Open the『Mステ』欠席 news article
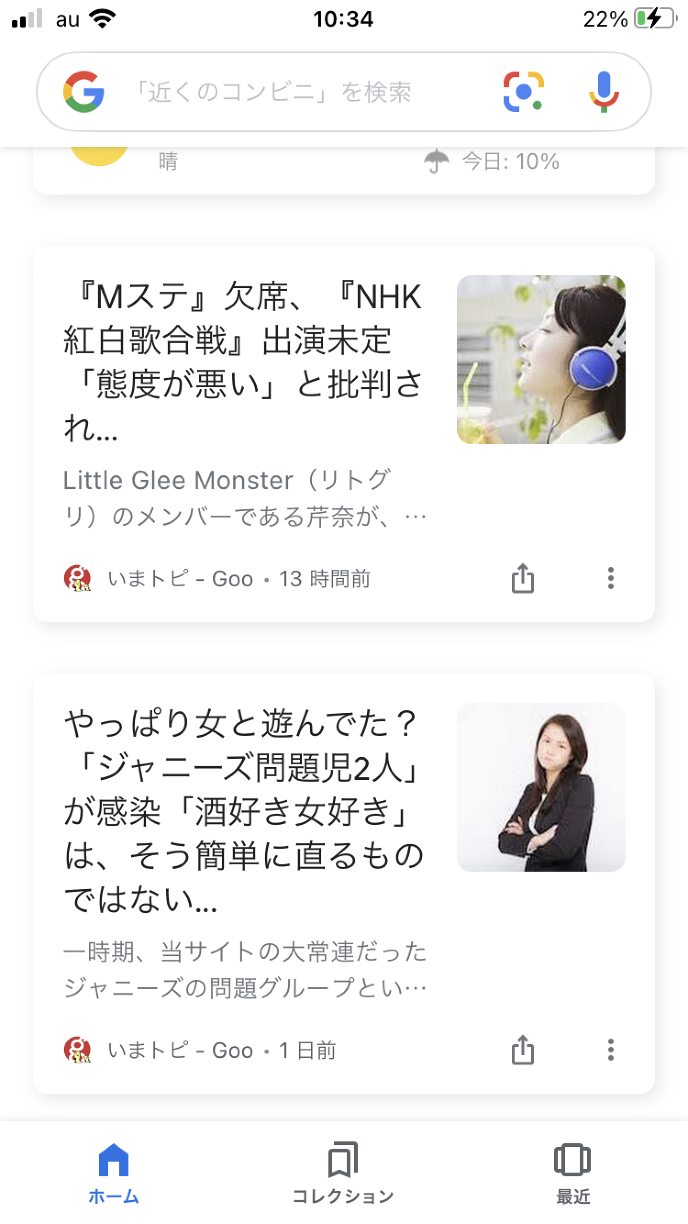 click(x=242, y=363)
